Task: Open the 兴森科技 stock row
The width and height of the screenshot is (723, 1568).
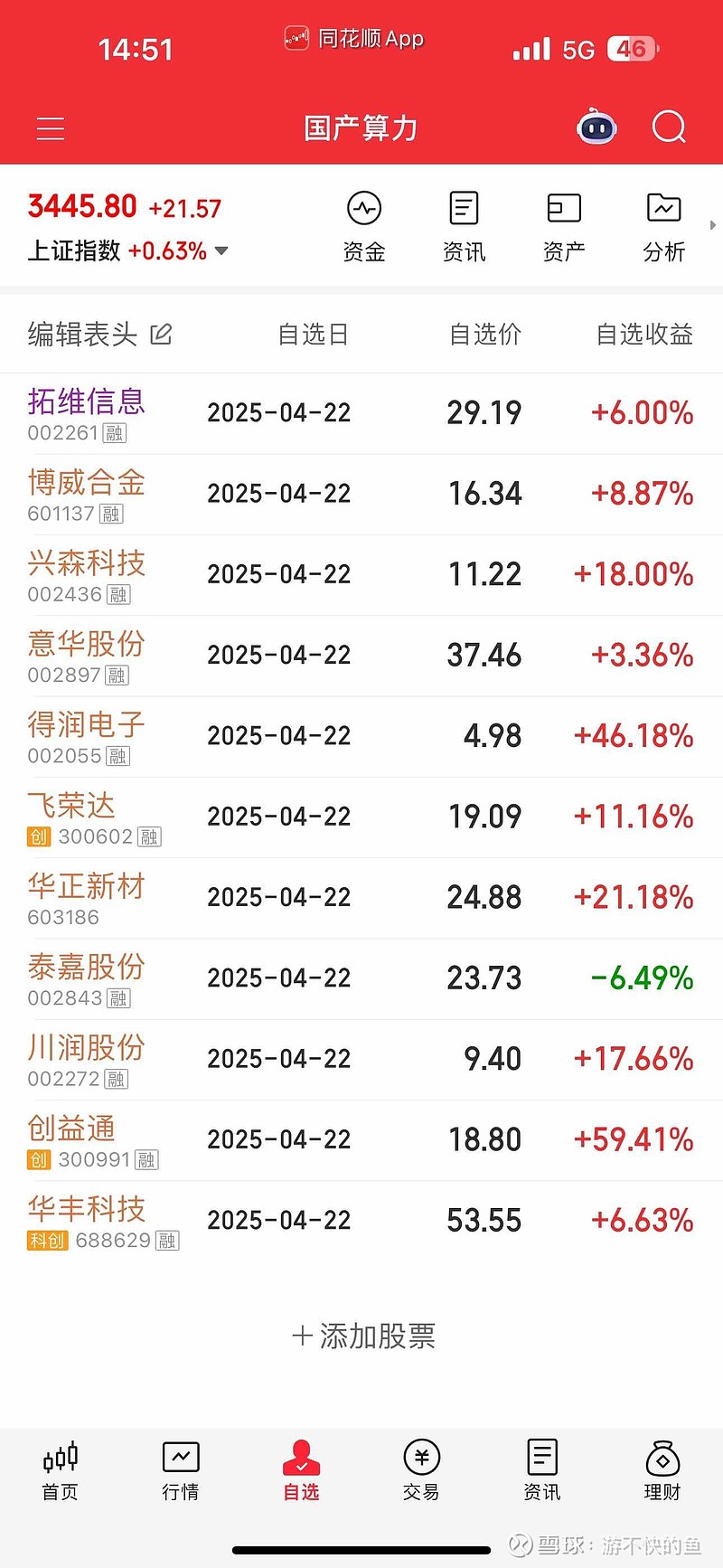Action: [x=361, y=575]
